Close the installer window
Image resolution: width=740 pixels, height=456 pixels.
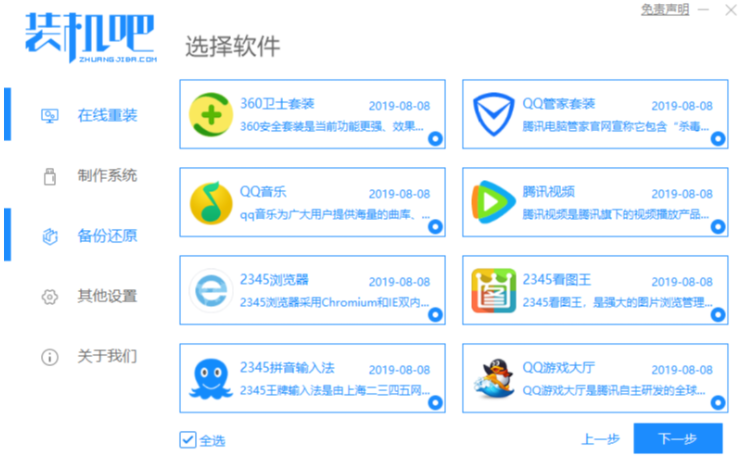718,10
